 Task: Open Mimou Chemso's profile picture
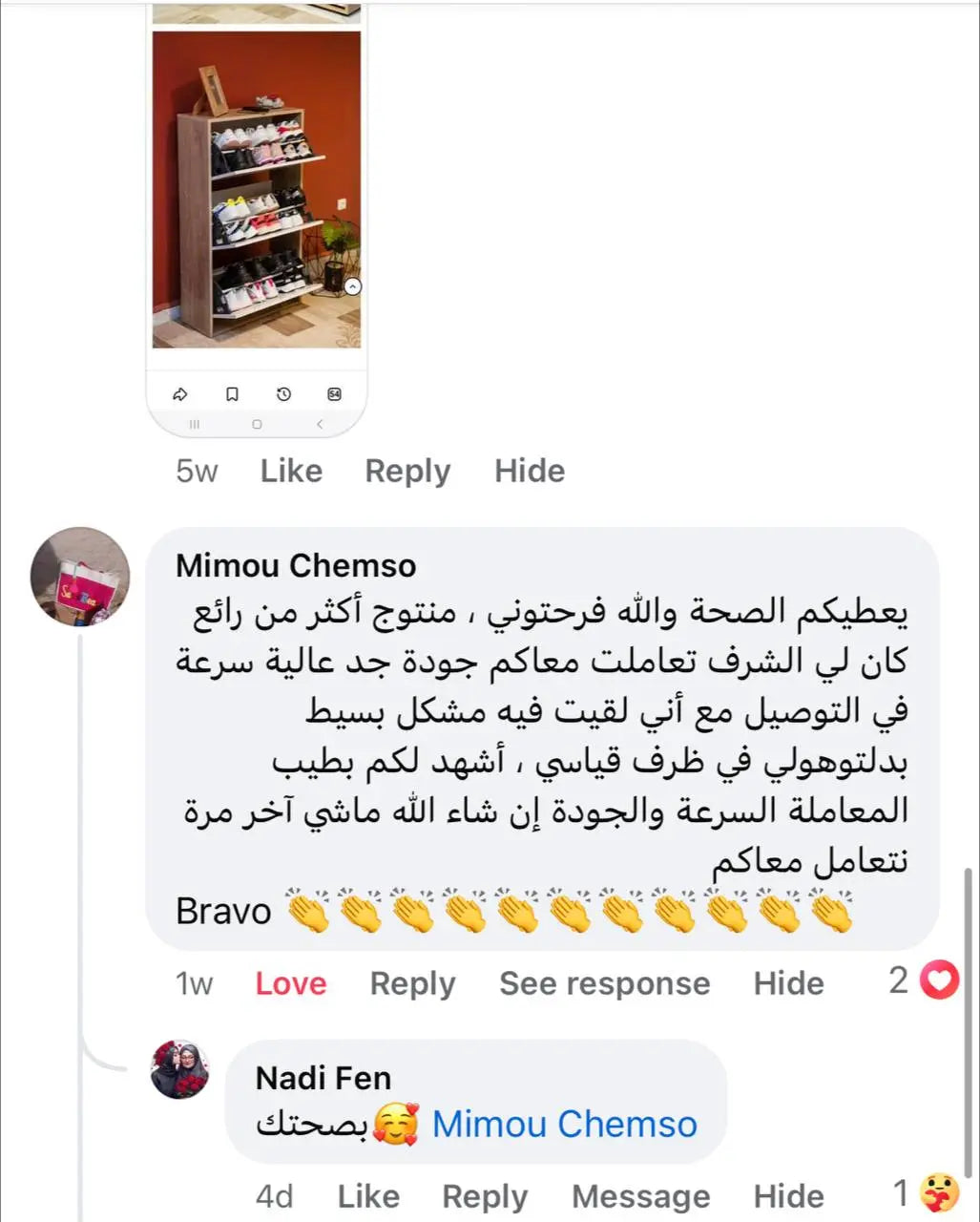[x=79, y=576]
